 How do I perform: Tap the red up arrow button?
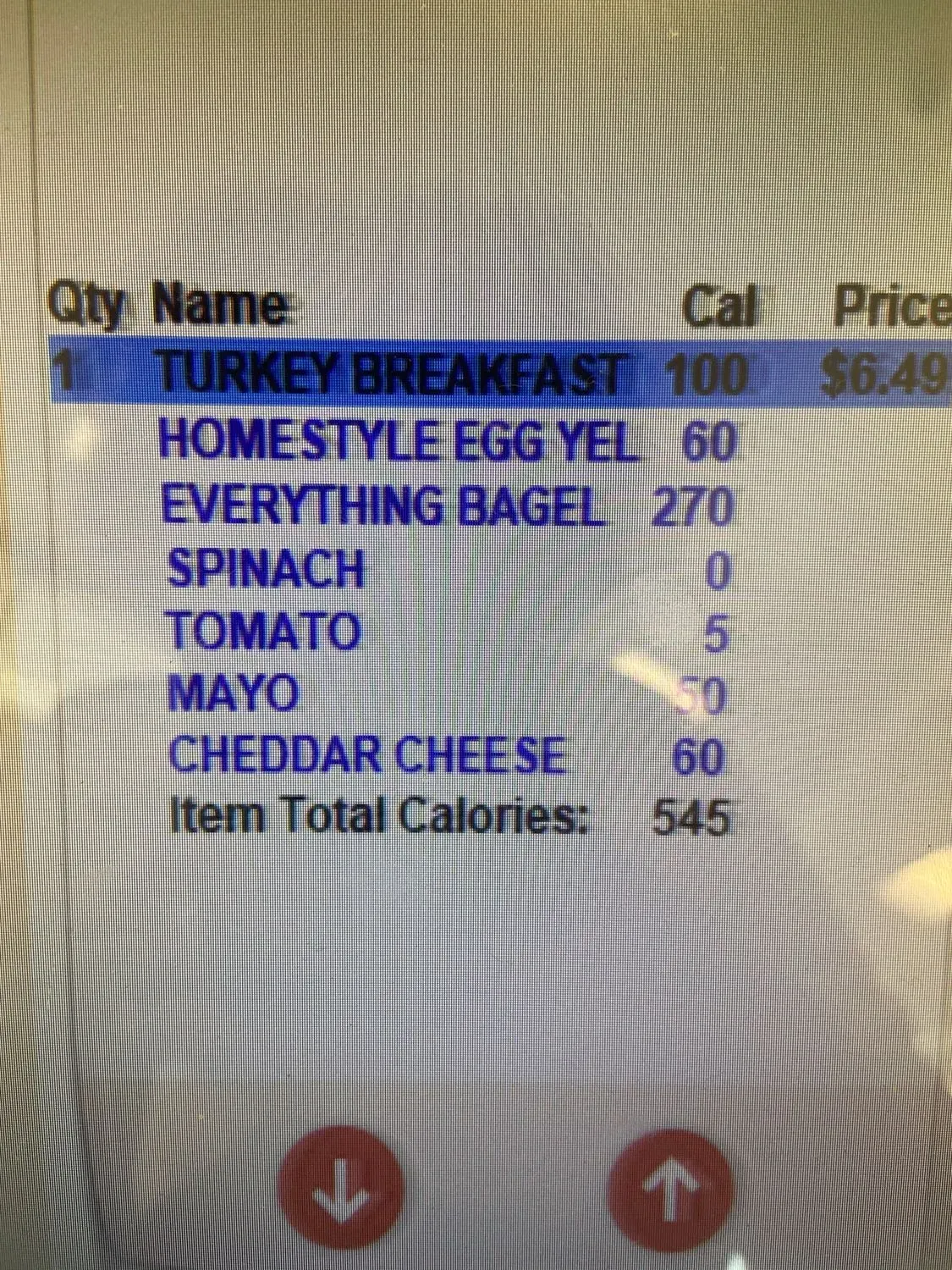click(x=670, y=1190)
